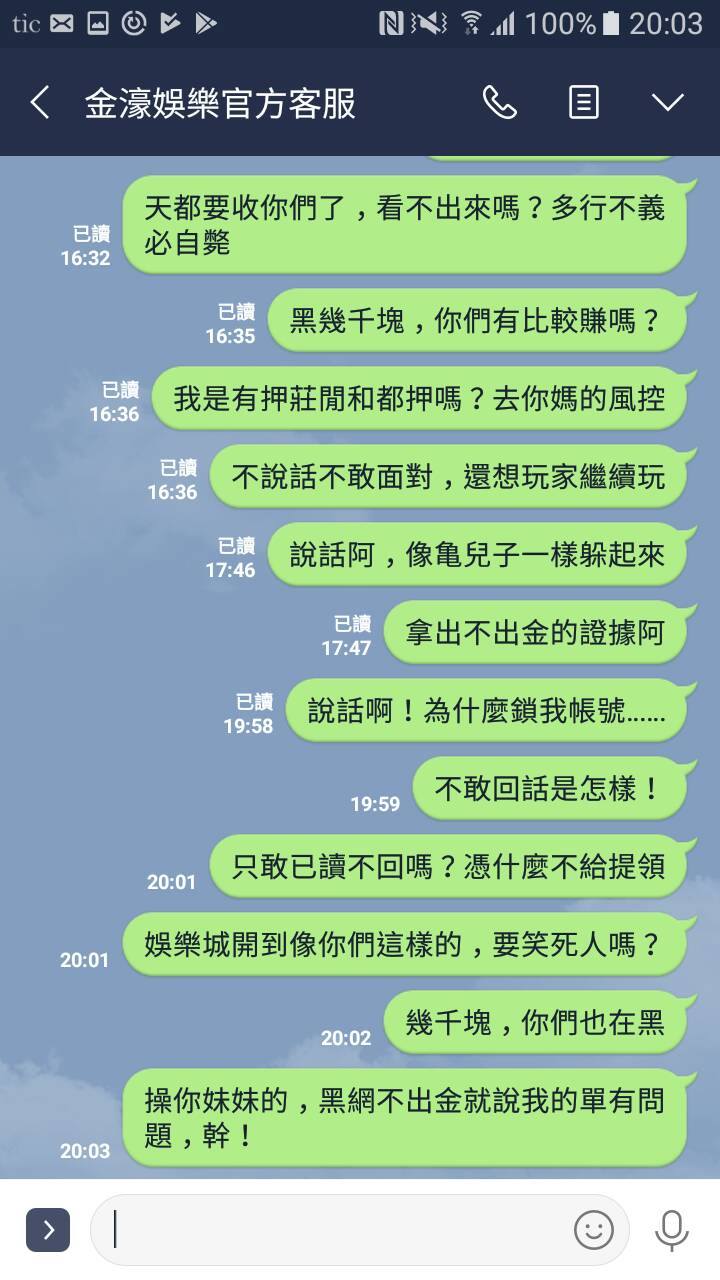The height and width of the screenshot is (1280, 720).
Task: Start a voice call with this contact
Action: coord(499,102)
